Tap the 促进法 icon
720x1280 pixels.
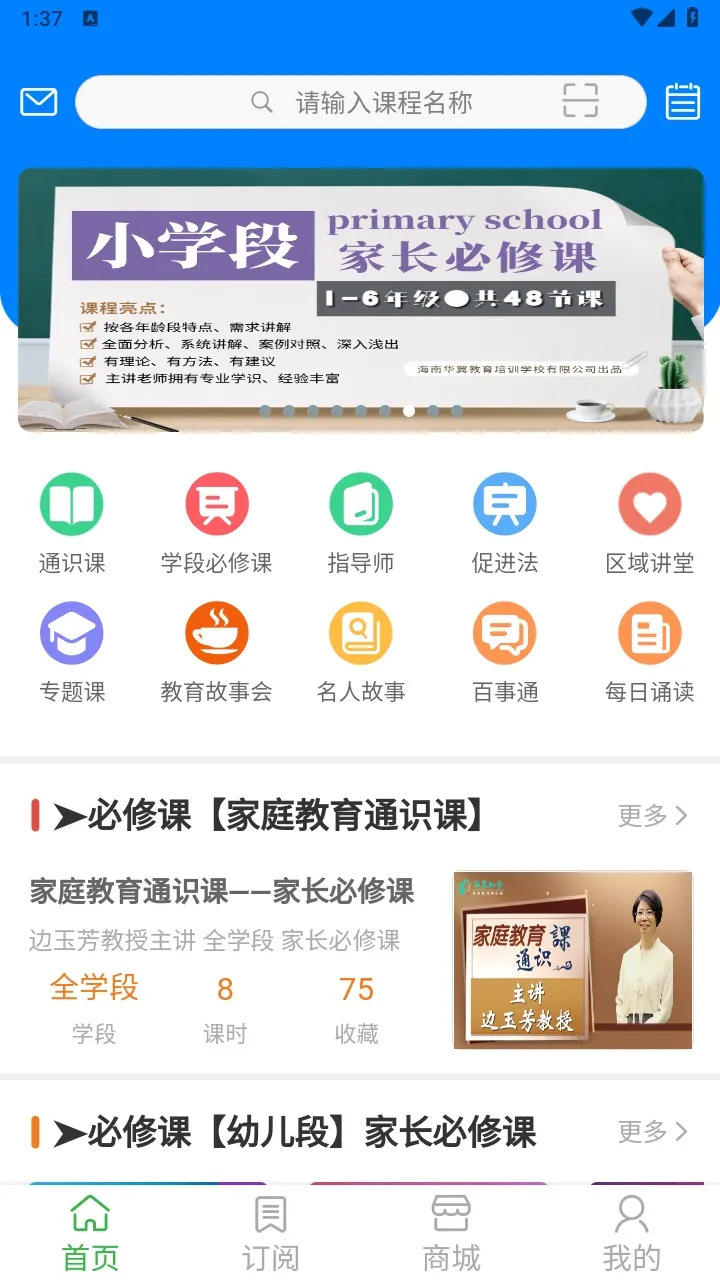(506, 505)
